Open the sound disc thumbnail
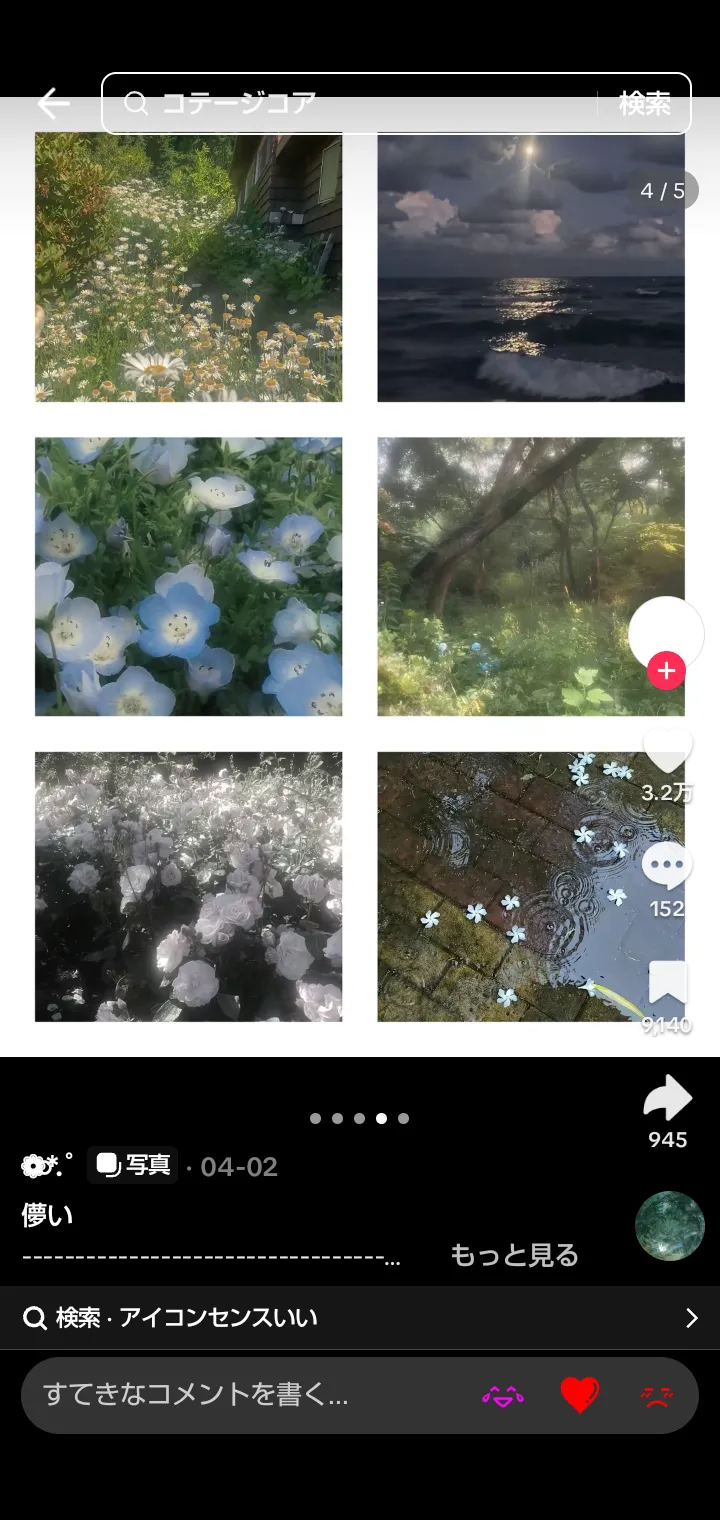 pos(669,1225)
